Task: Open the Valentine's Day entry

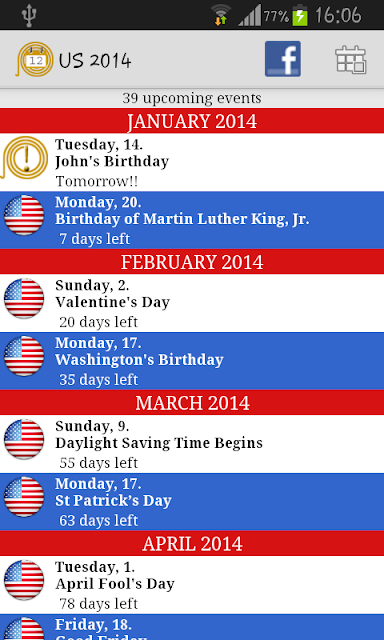Action: [x=192, y=303]
